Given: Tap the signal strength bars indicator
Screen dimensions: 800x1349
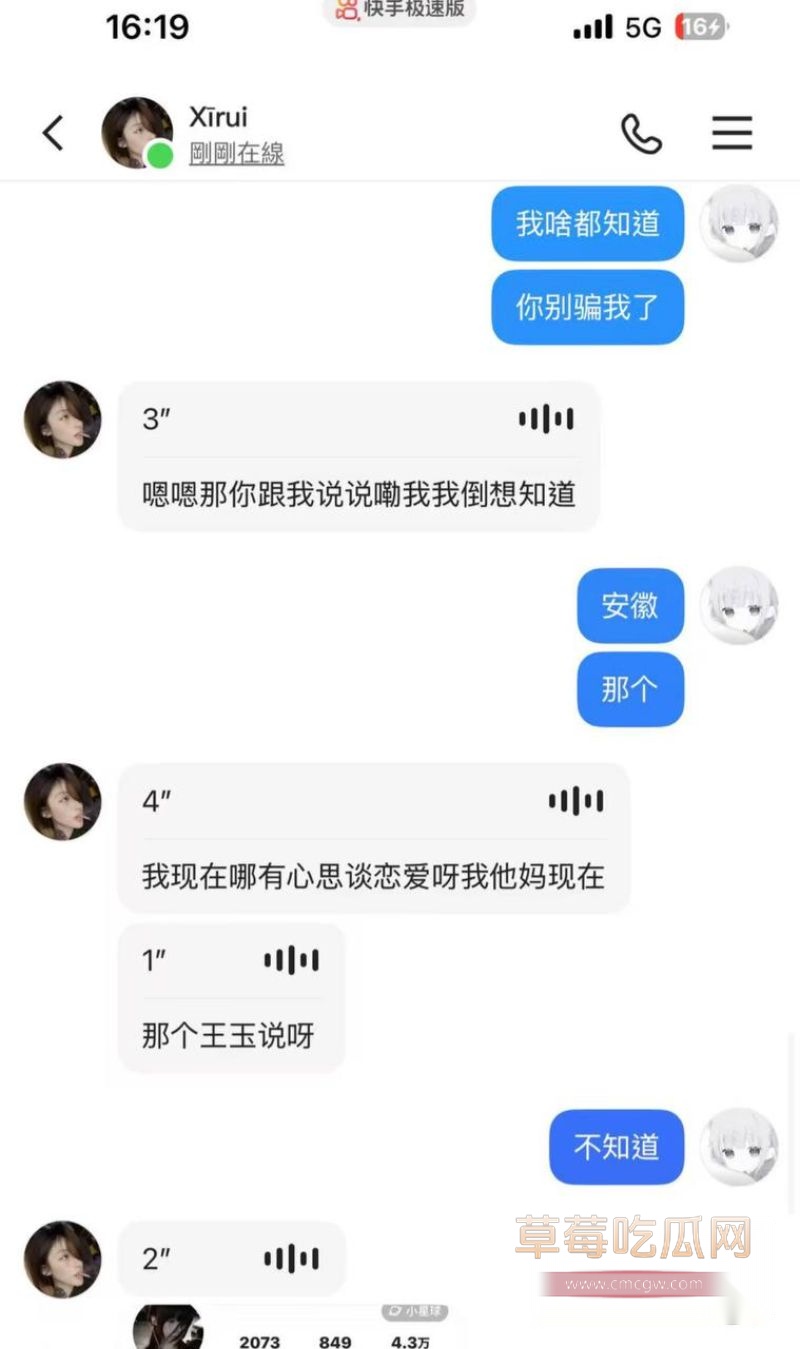Looking at the screenshot, I should coord(592,27).
